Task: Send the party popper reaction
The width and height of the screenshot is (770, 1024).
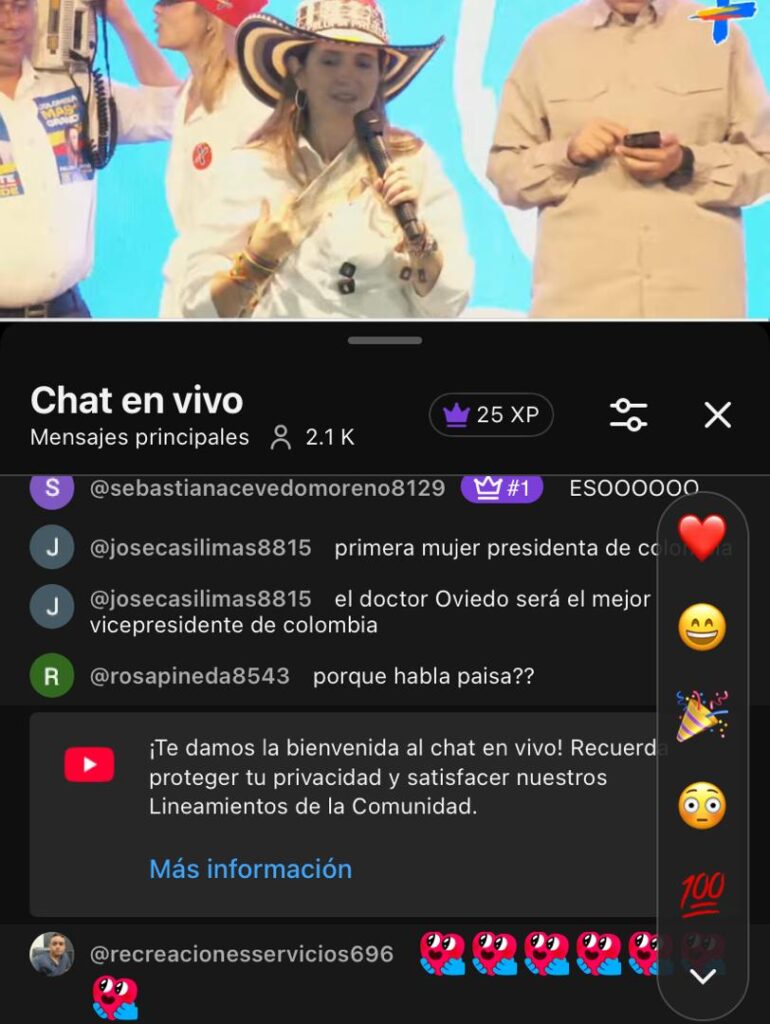Action: 702,716
